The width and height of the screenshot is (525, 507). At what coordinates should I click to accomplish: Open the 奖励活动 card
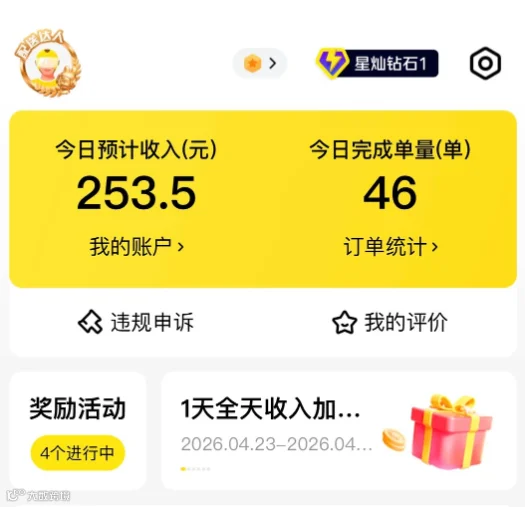[78, 431]
